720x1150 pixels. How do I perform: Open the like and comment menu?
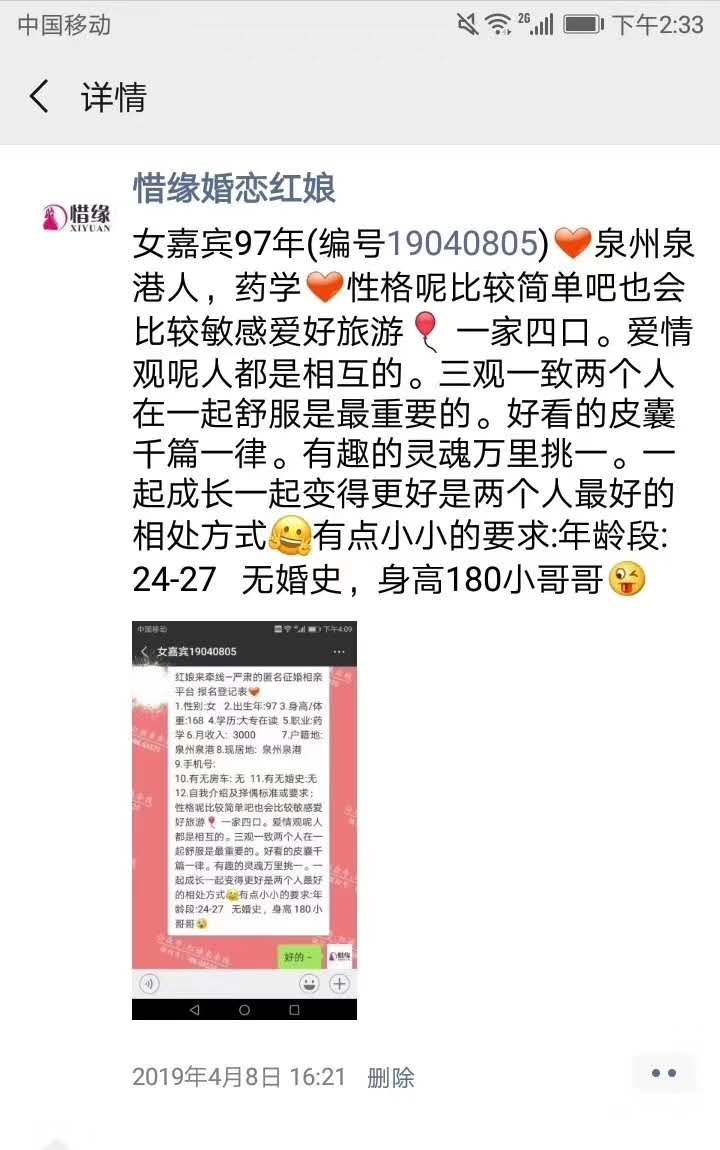663,1073
